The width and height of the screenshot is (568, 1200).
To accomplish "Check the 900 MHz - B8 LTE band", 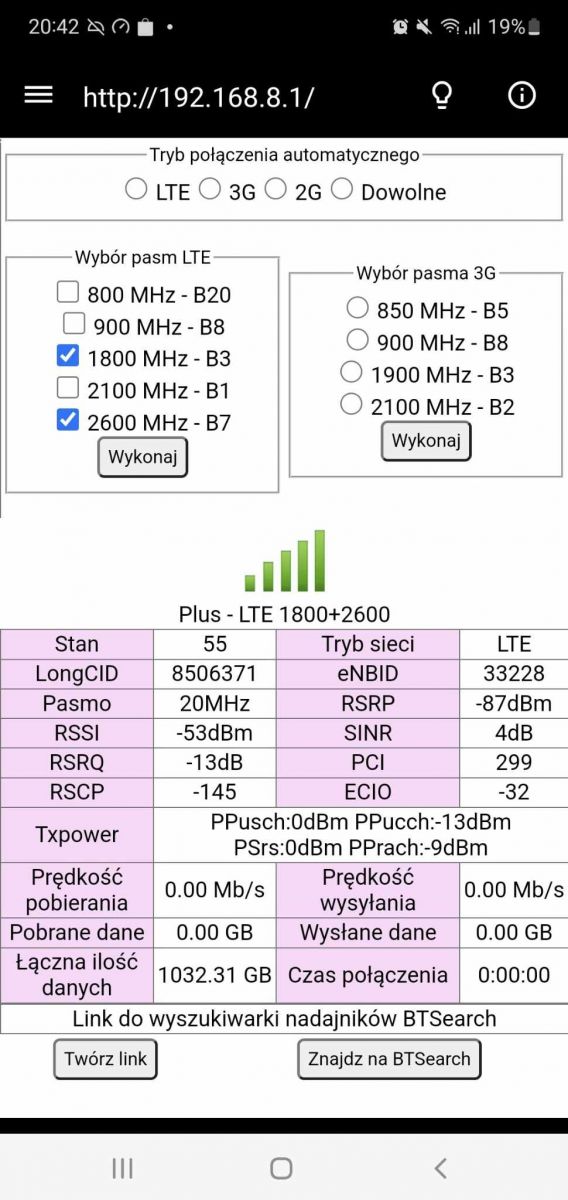I will coord(74,323).
